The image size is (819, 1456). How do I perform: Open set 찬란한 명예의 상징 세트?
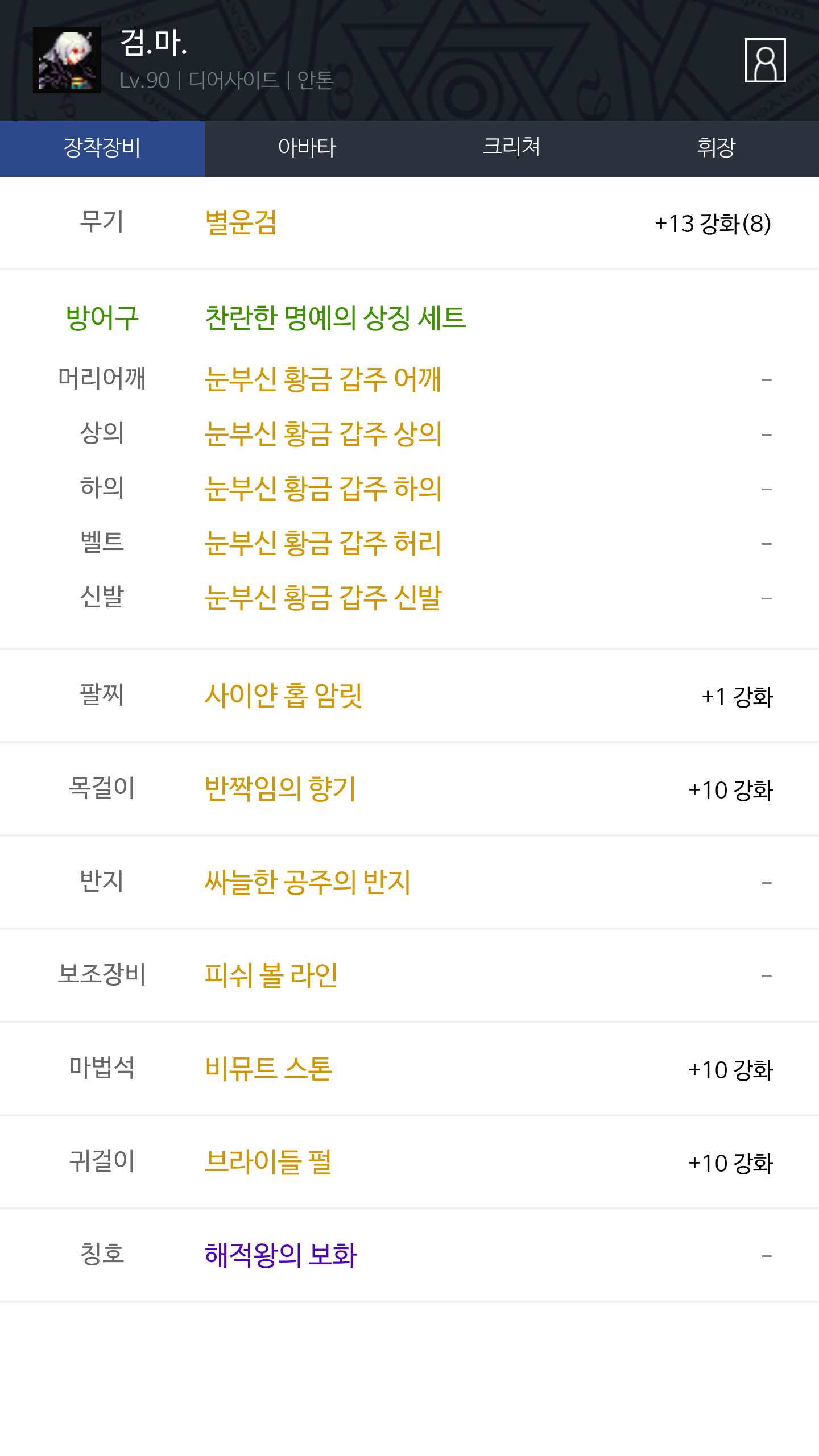[336, 317]
